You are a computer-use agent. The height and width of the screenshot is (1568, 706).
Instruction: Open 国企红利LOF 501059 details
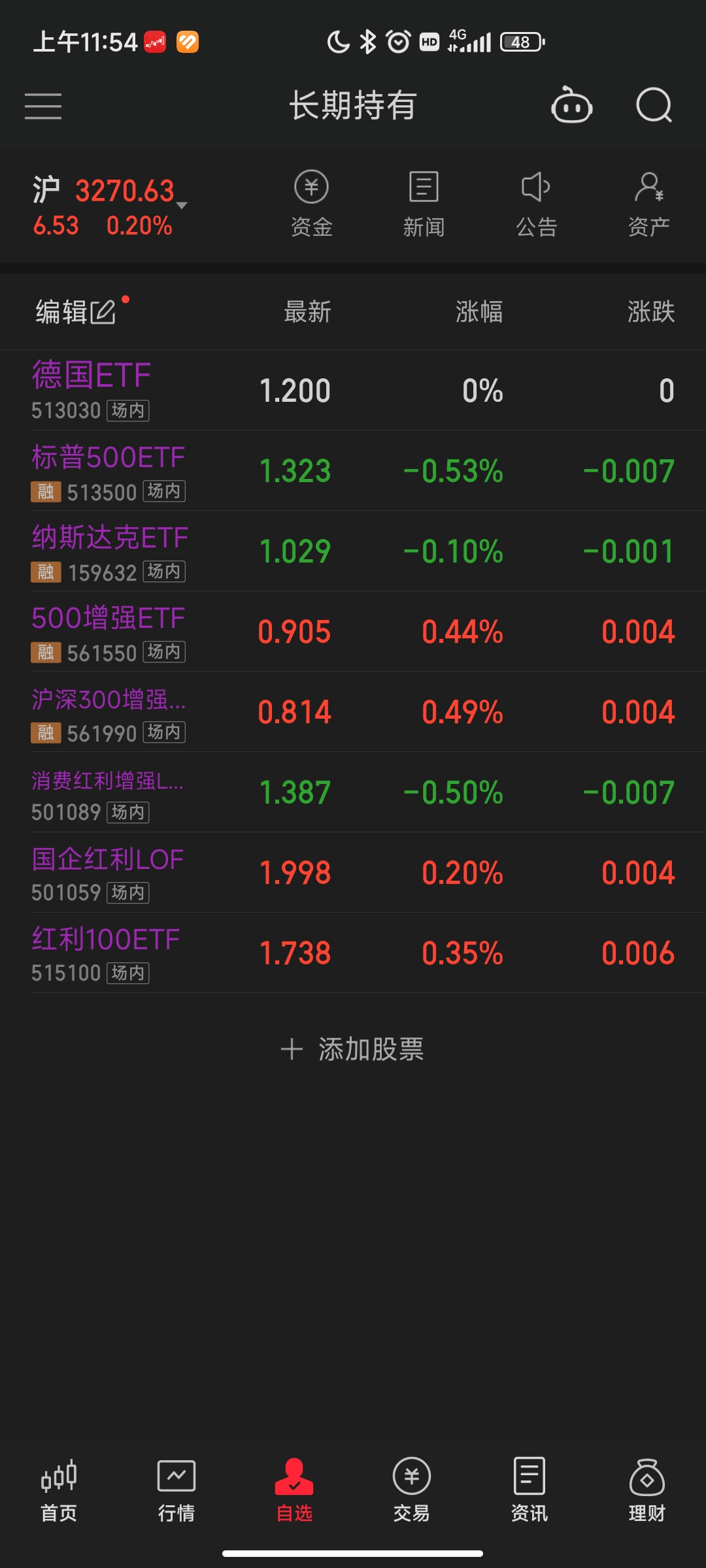pyautogui.click(x=107, y=872)
